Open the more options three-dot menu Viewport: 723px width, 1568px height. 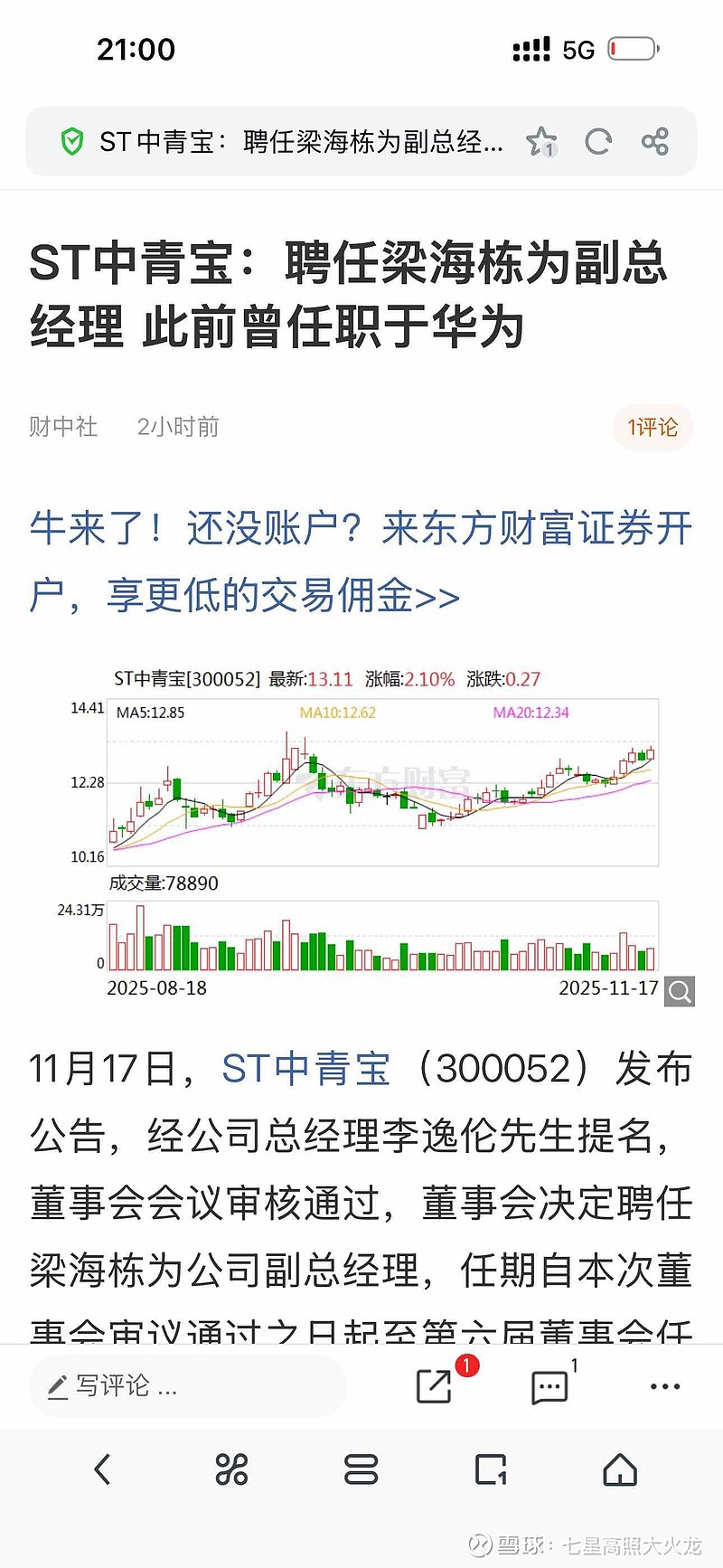point(665,1386)
